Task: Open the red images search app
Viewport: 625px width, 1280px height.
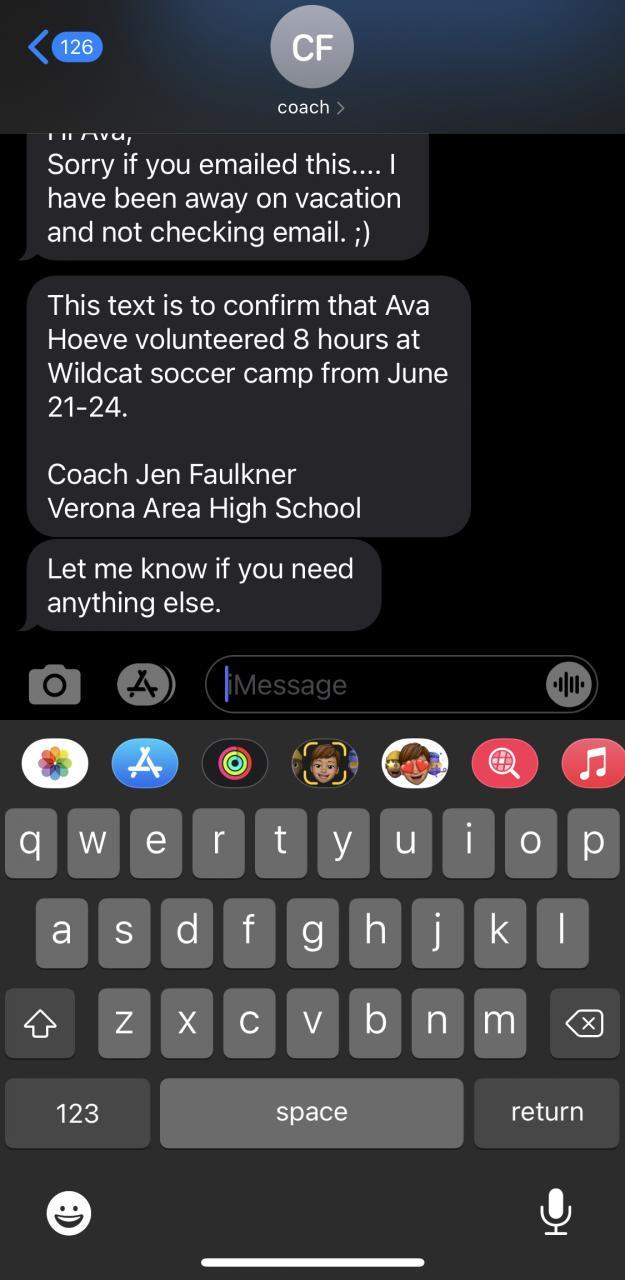Action: [x=504, y=765]
